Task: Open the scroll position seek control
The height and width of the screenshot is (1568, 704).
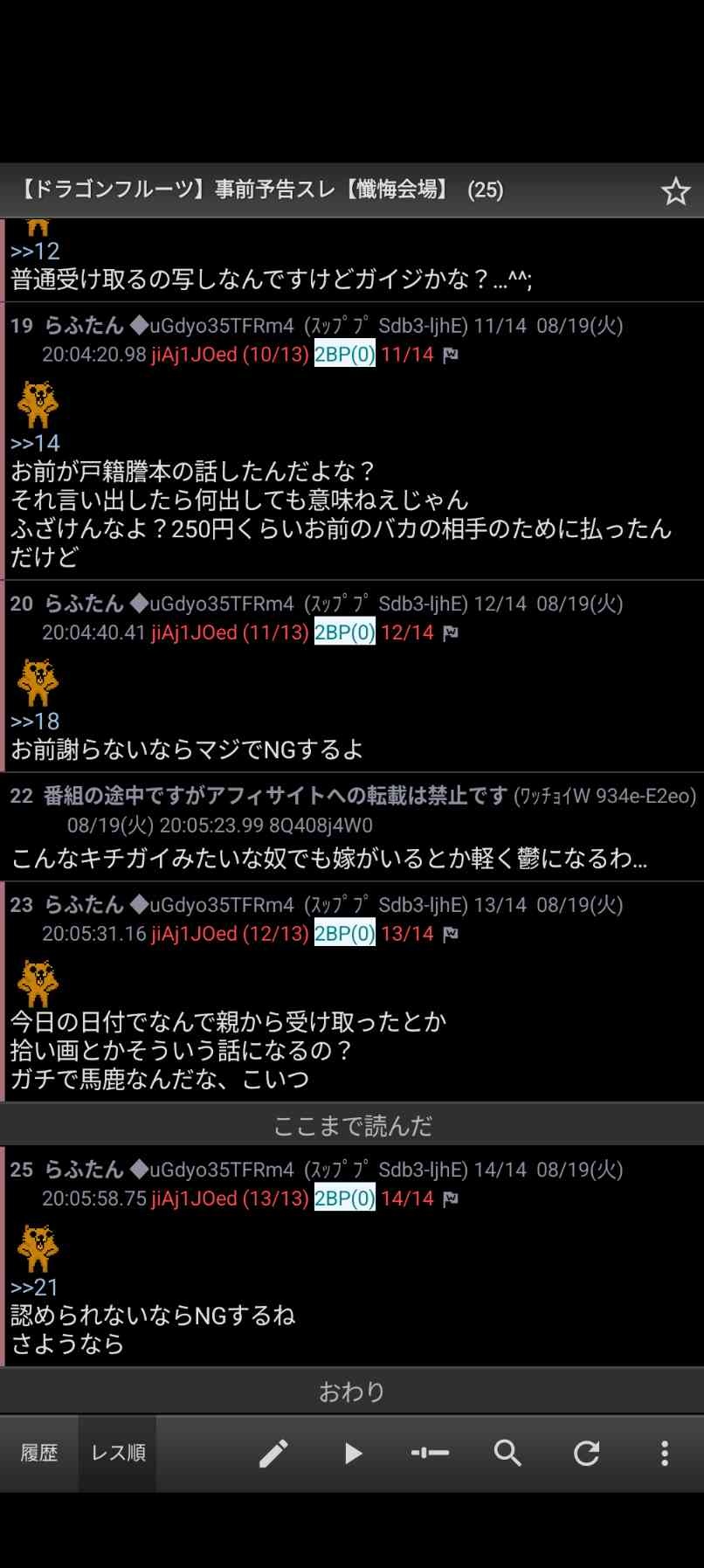Action: 430,1453
